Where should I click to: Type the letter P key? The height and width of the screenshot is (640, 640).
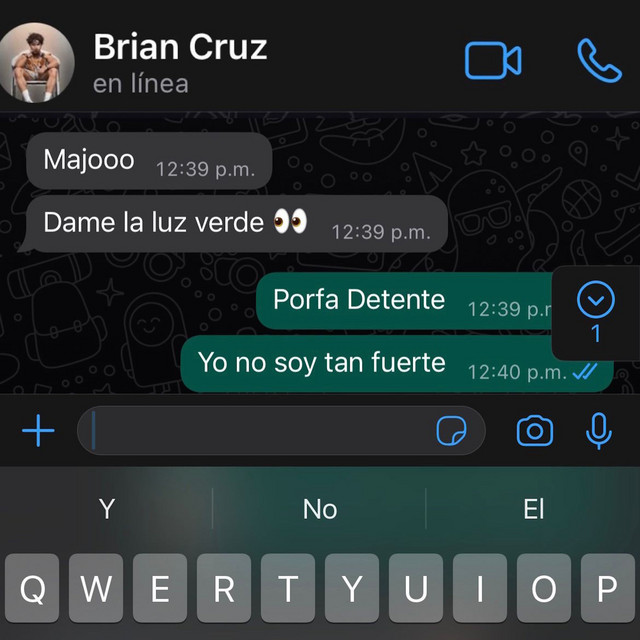coord(607,590)
